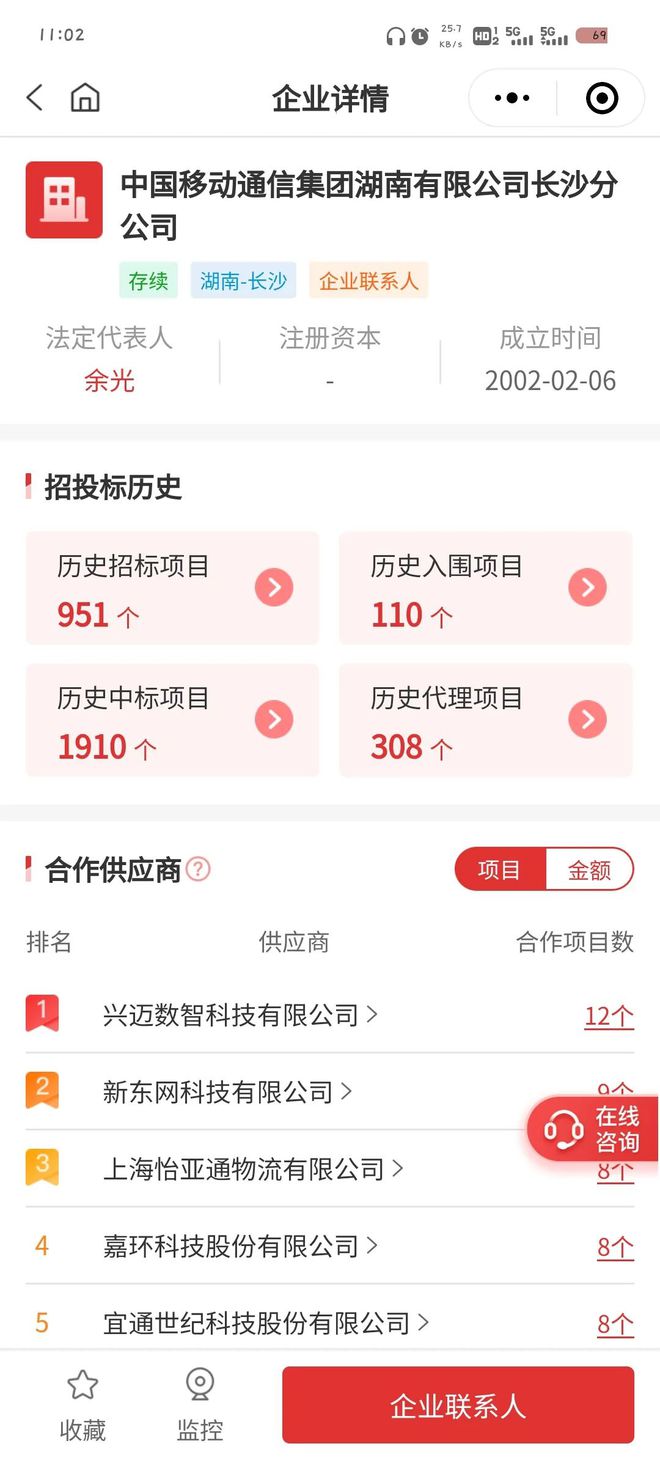Go back using the top-left arrow
Viewport: 660px width, 1460px height.
tap(35, 98)
